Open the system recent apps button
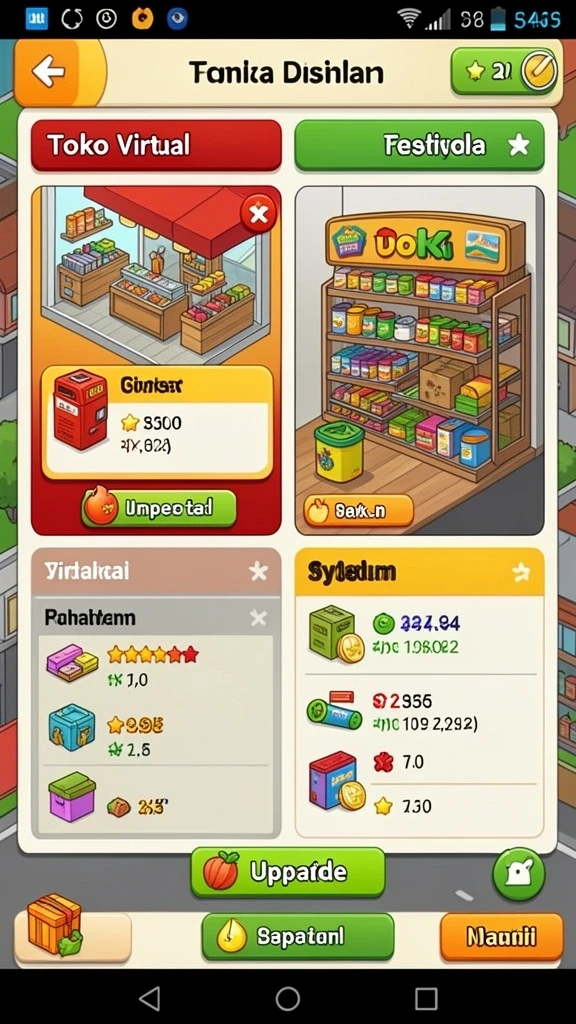The height and width of the screenshot is (1024, 576). [426, 998]
